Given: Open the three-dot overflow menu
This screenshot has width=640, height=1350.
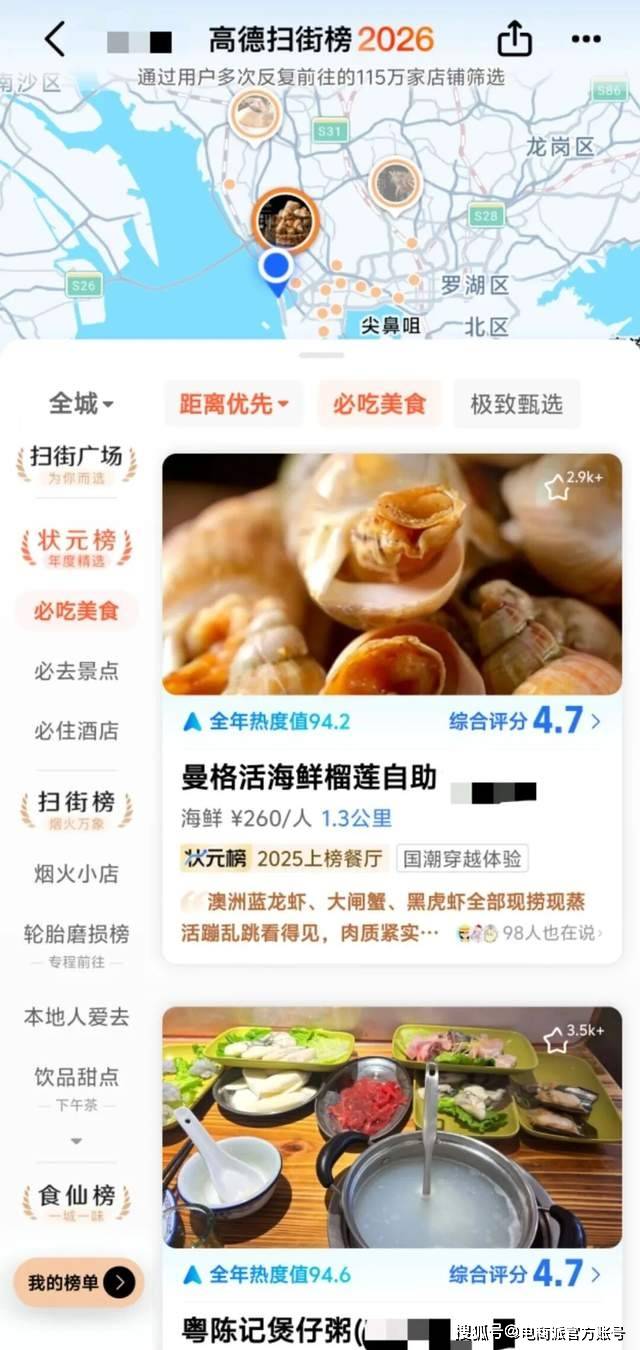Looking at the screenshot, I should click(586, 40).
